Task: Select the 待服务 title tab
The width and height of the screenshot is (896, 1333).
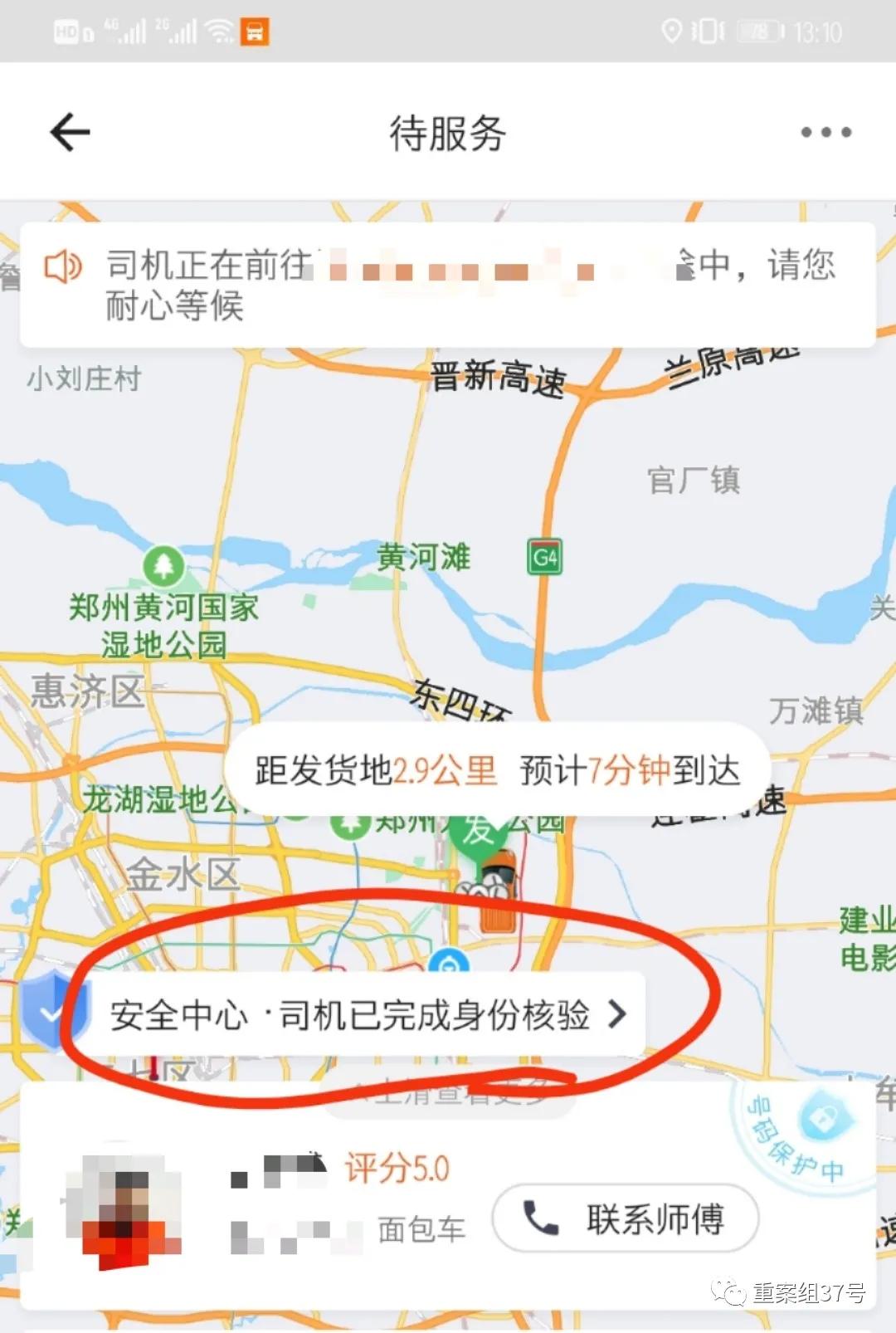Action: pyautogui.click(x=448, y=133)
